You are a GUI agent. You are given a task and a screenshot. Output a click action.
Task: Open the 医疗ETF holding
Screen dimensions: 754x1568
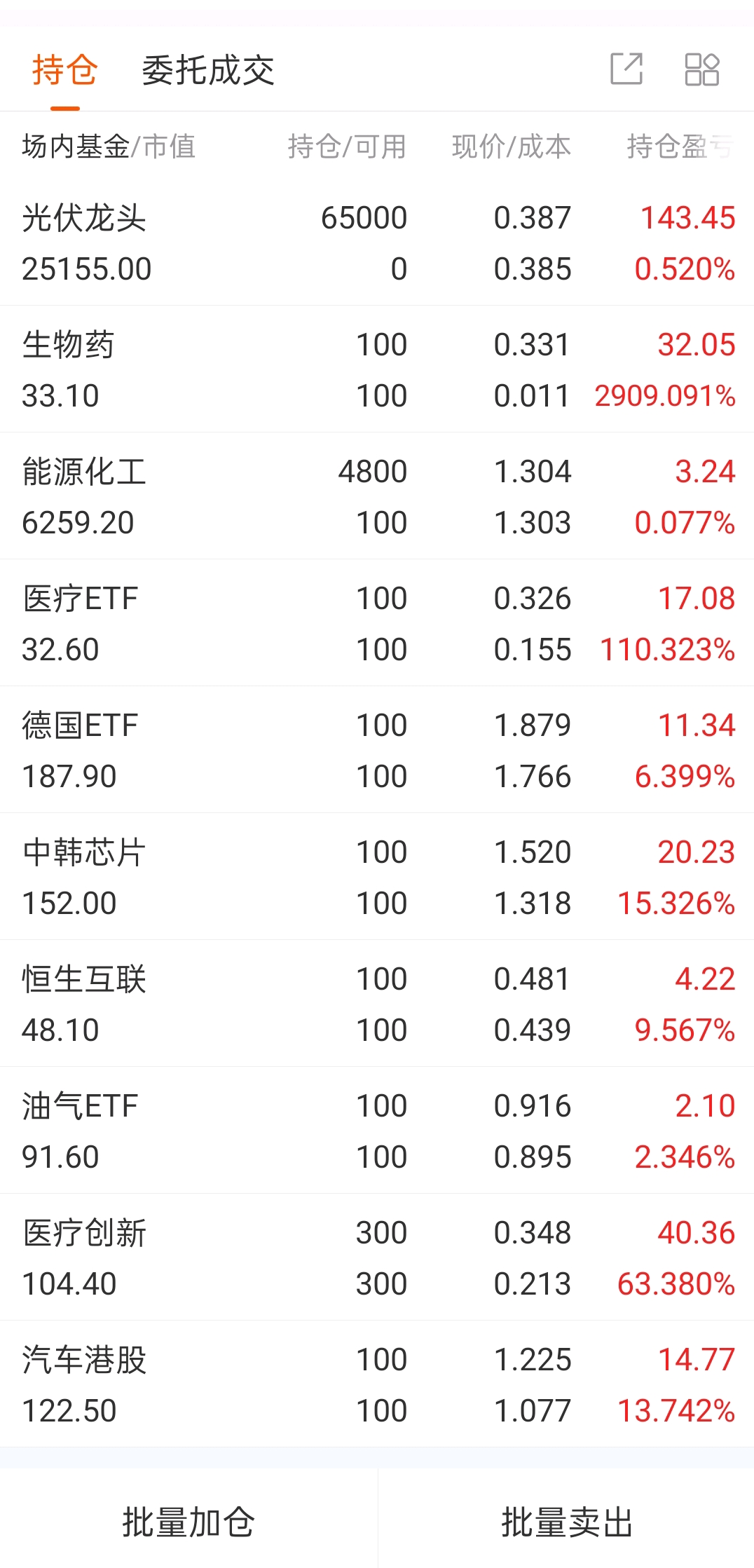[x=377, y=623]
